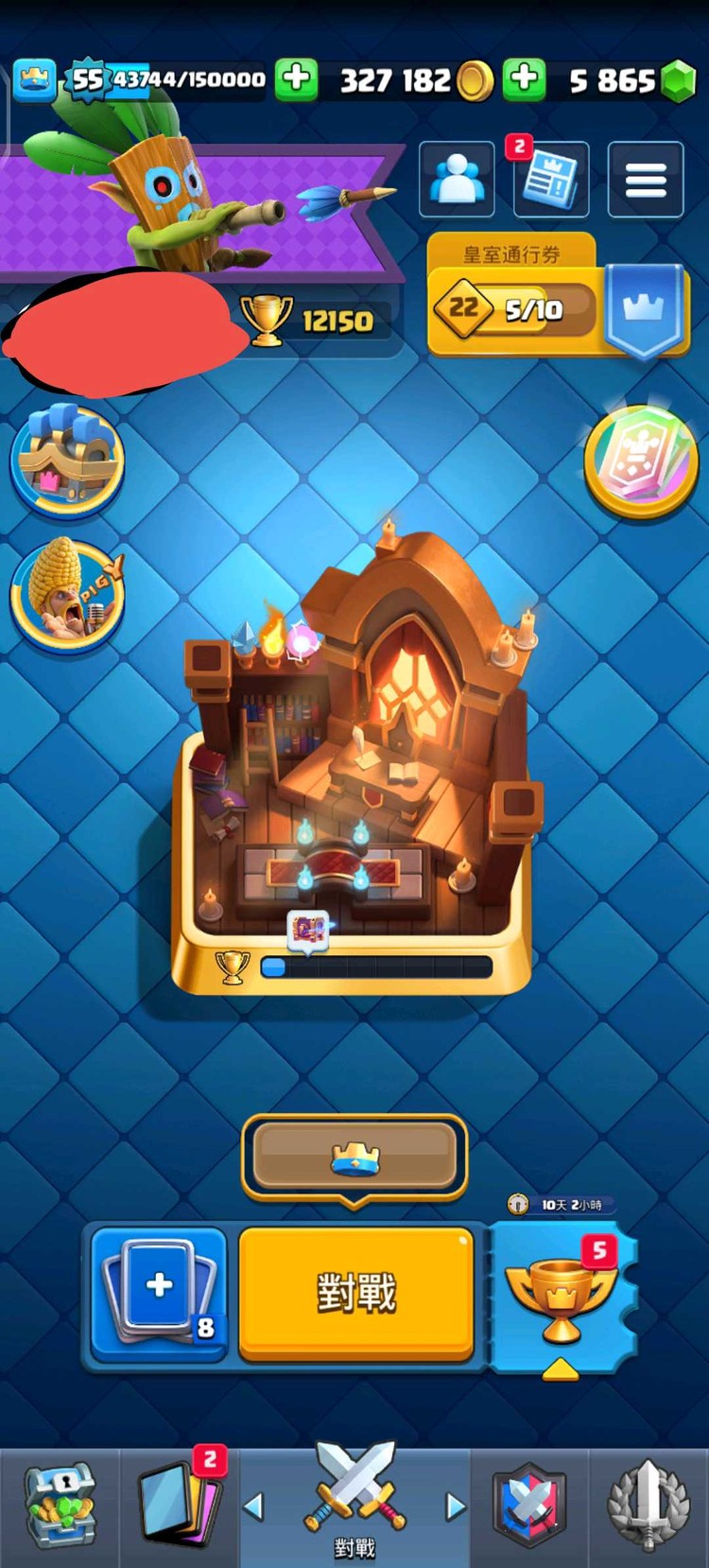Screen dimensions: 709x1568
Task: Open the corn-hat character event icon
Action: (x=66, y=596)
